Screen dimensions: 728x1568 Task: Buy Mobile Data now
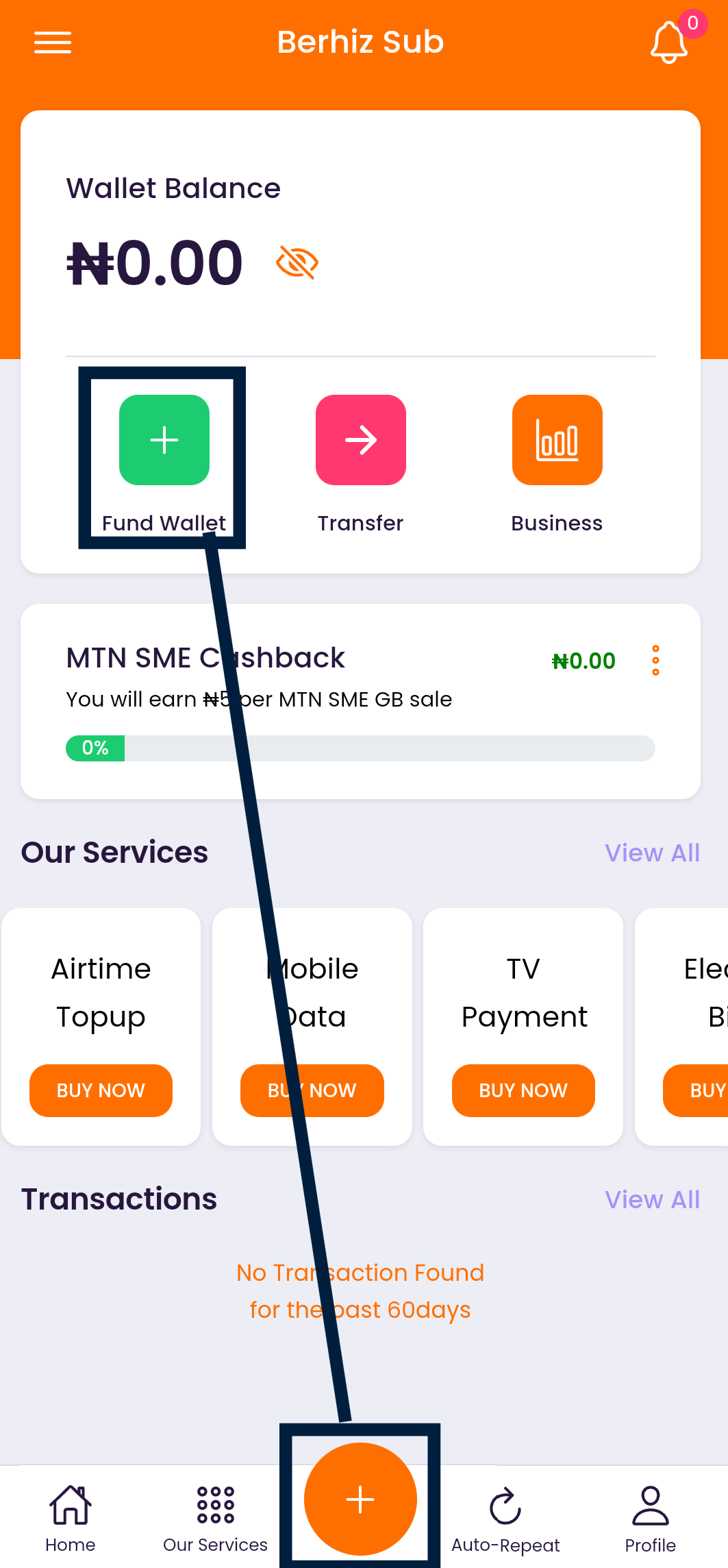click(x=312, y=1090)
